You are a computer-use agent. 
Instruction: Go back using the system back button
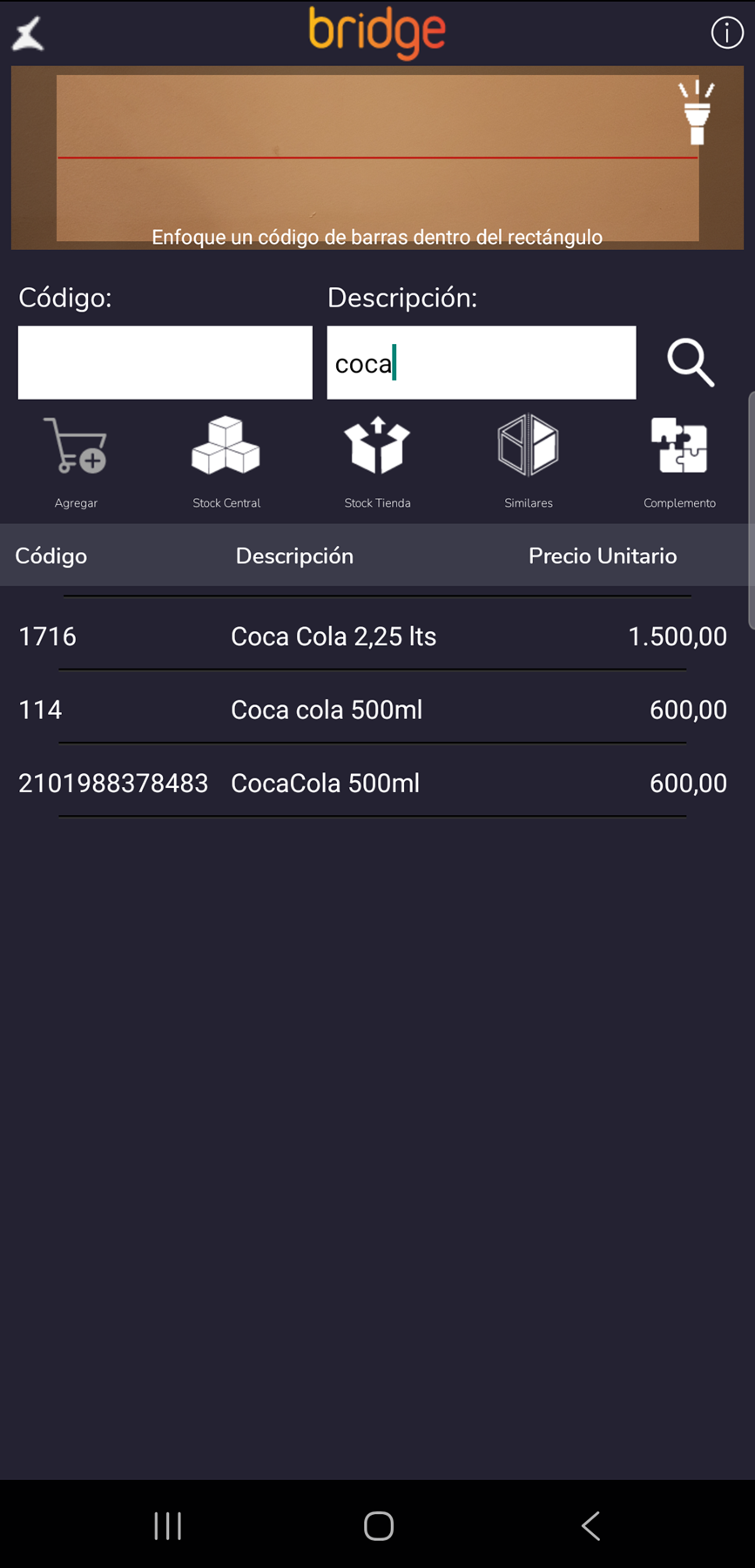(x=590, y=1525)
